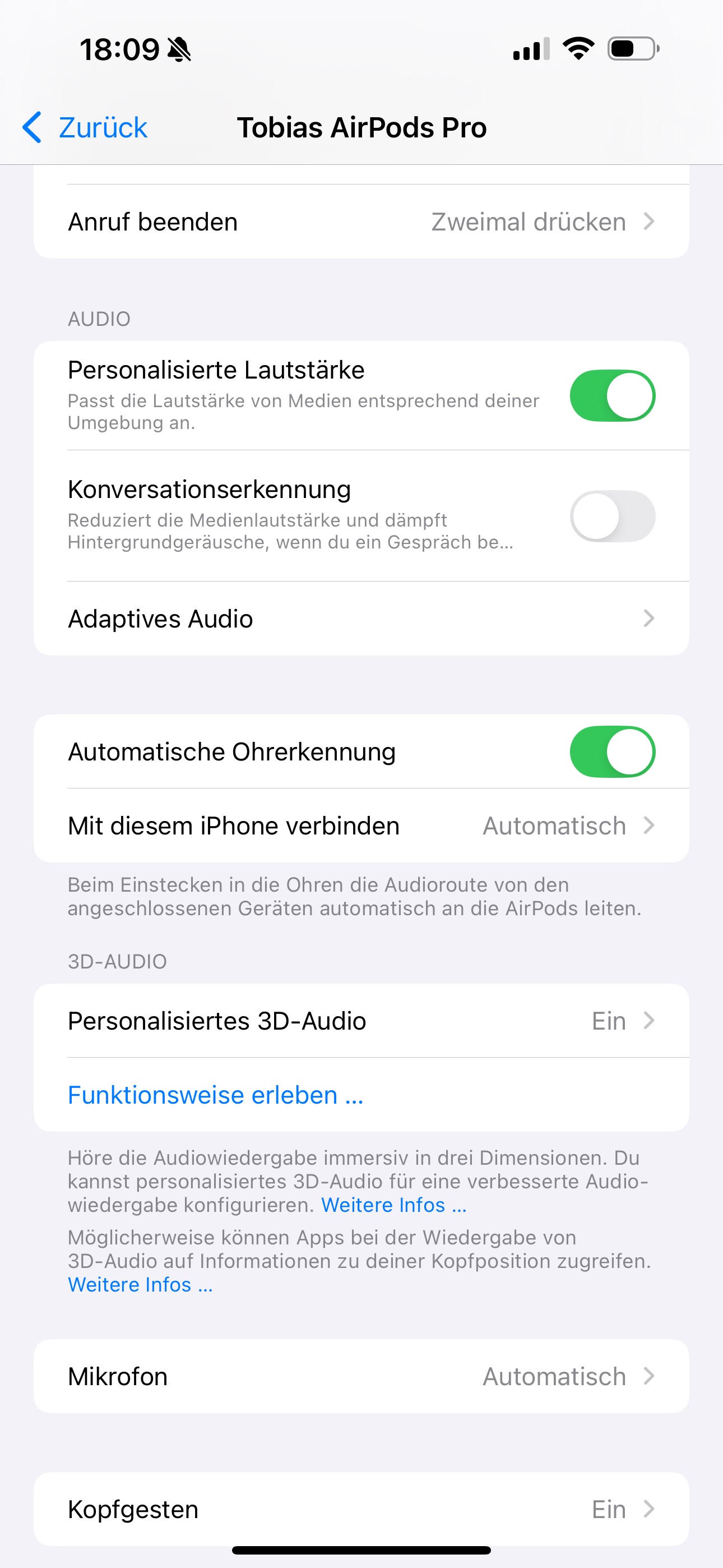Open Personalisiertes 3D-Audio settings
Viewport: 723px width, 1568px height.
[x=361, y=1021]
